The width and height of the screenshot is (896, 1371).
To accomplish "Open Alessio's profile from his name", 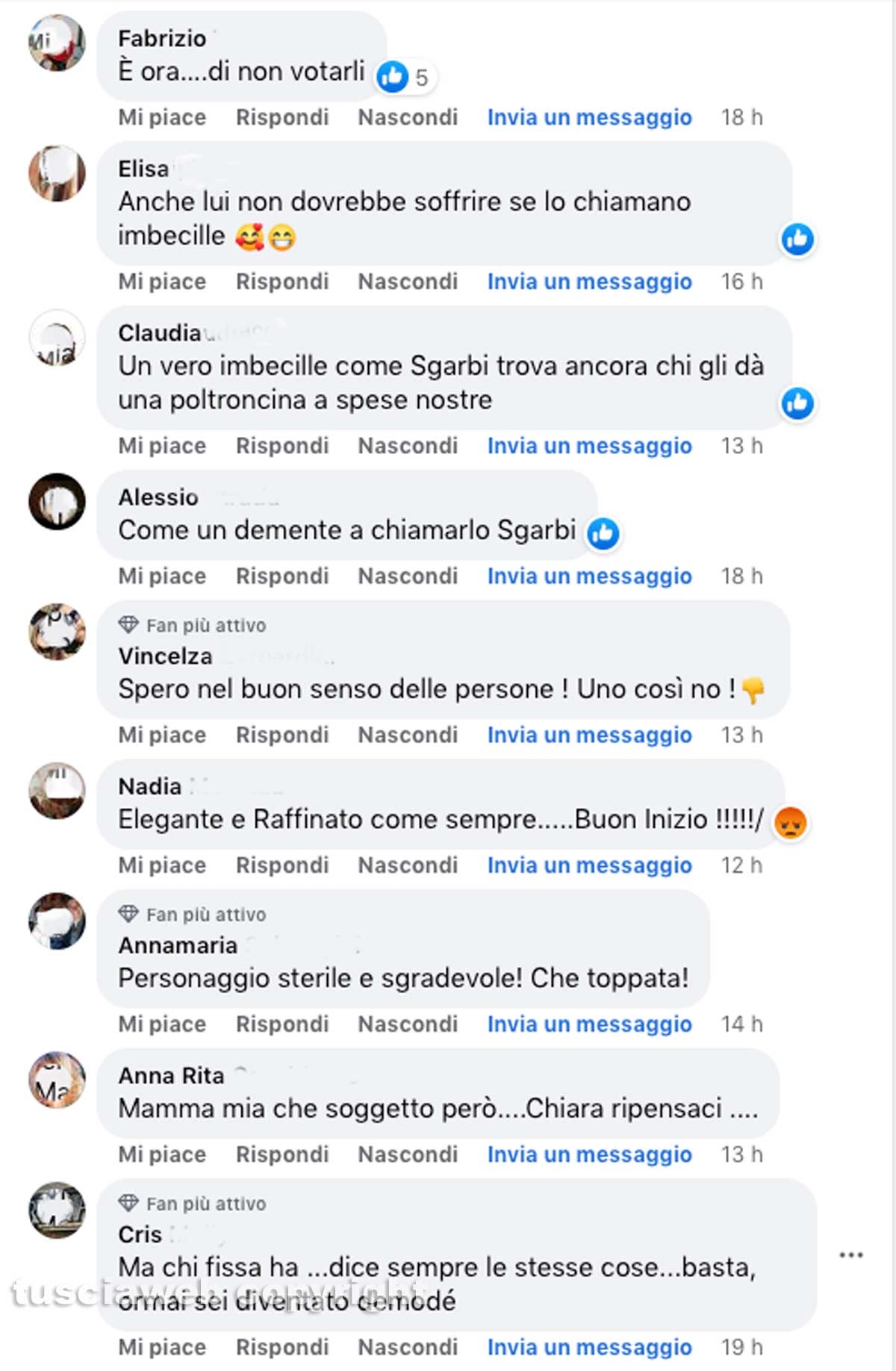I will click(x=158, y=497).
